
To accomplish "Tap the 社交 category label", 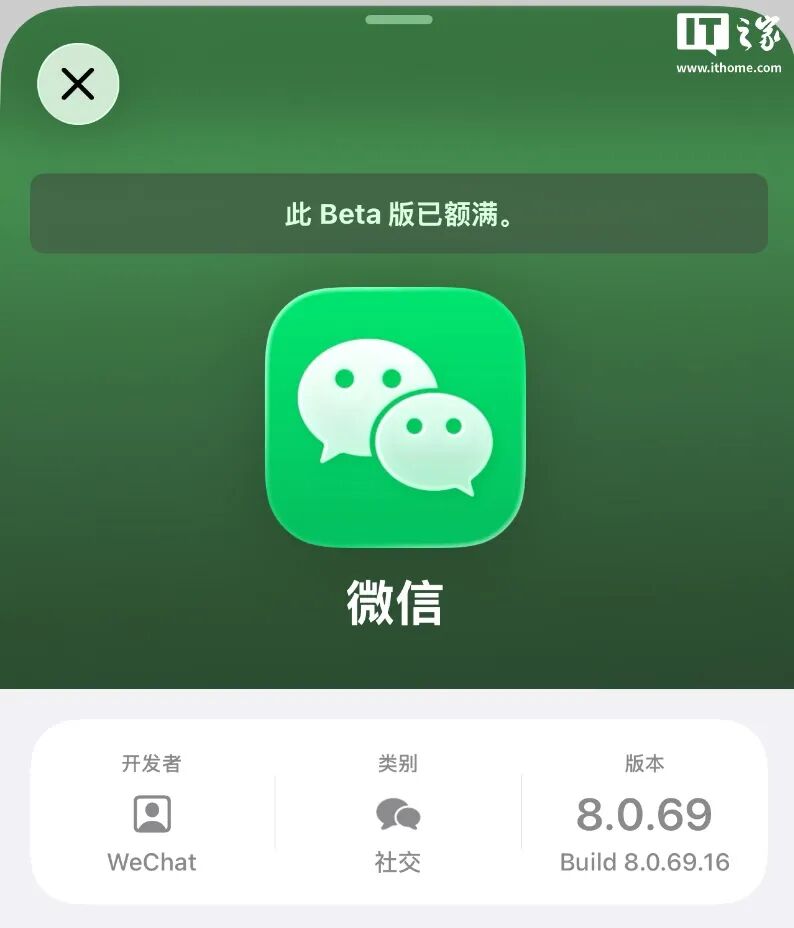I will pos(398,862).
